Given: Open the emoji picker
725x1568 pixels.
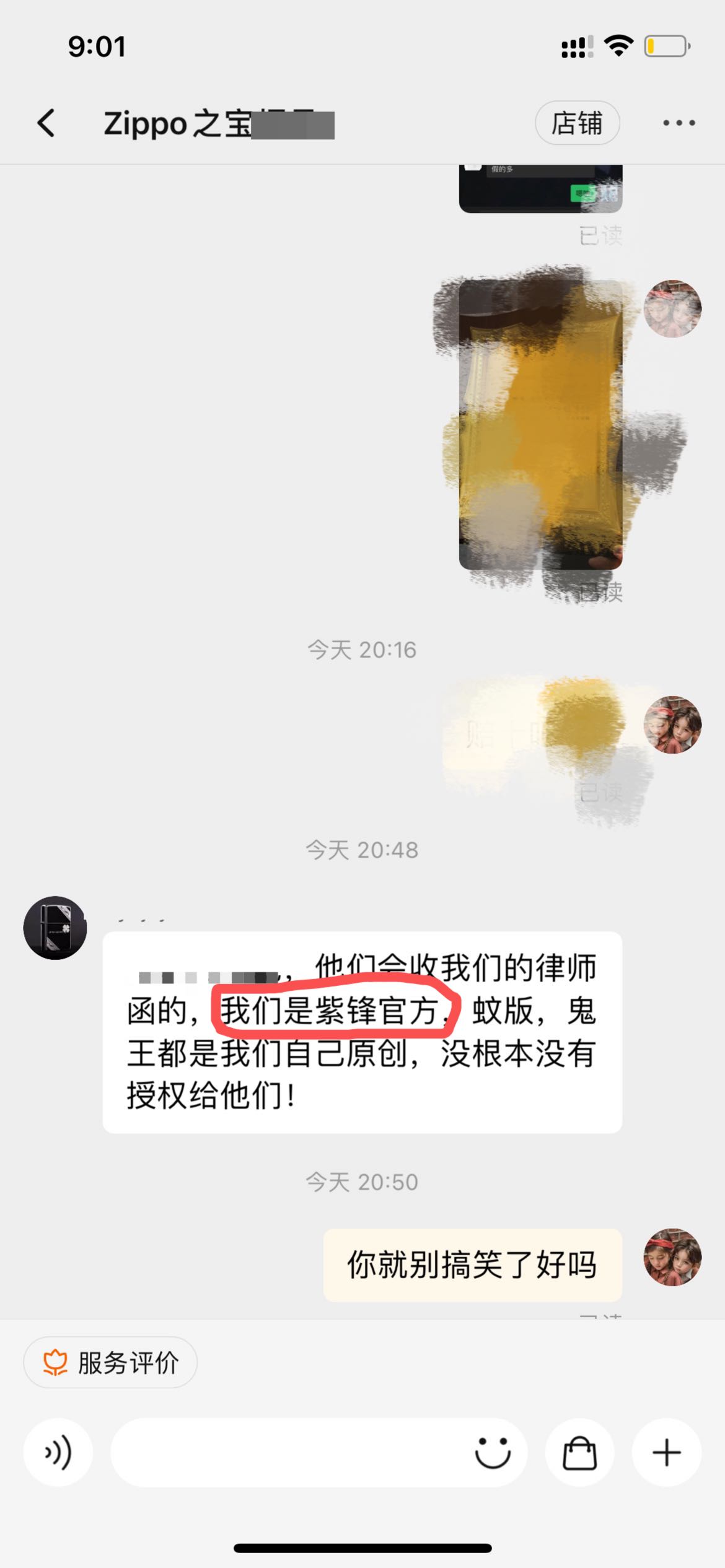Looking at the screenshot, I should click(493, 1452).
